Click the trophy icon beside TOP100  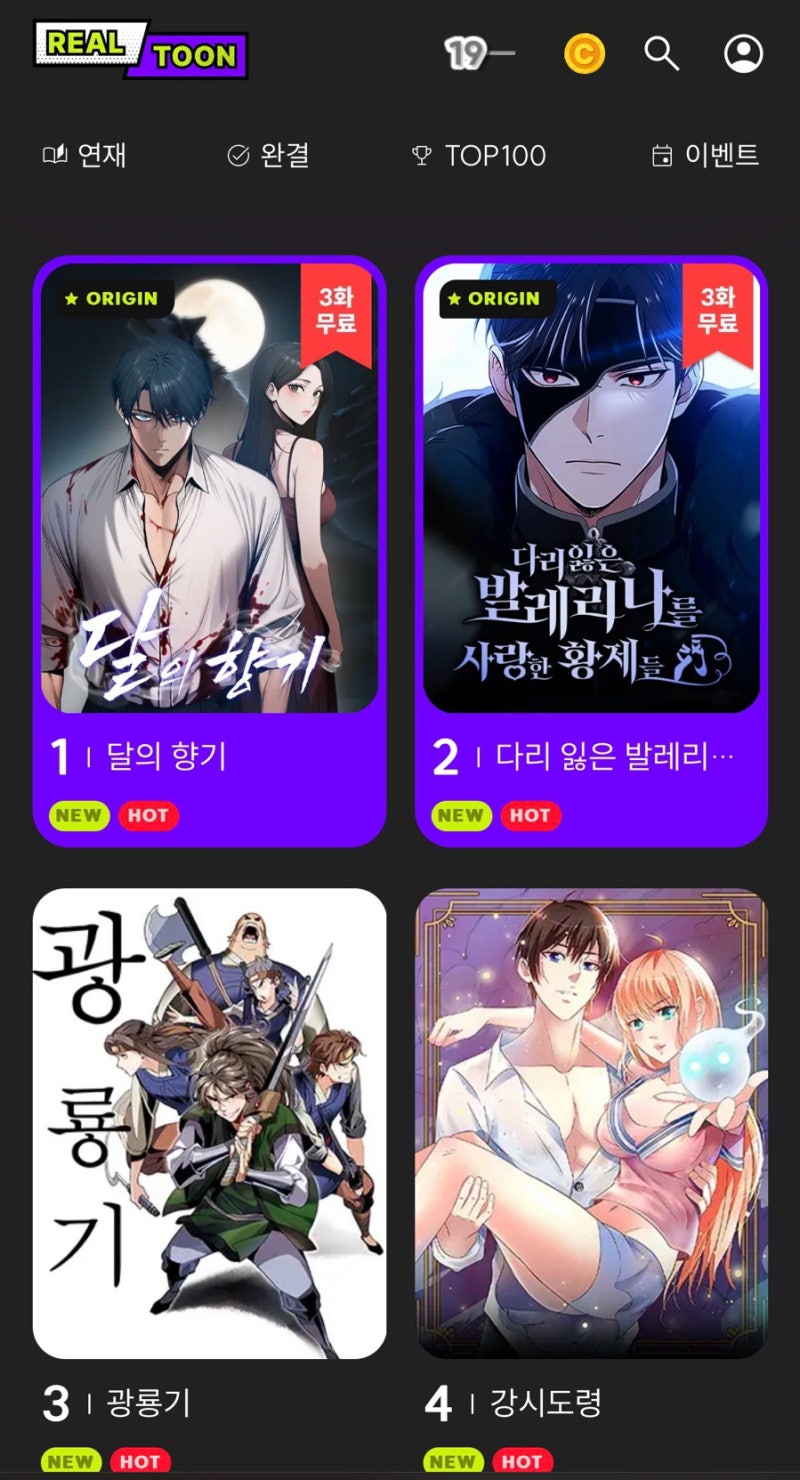[418, 154]
